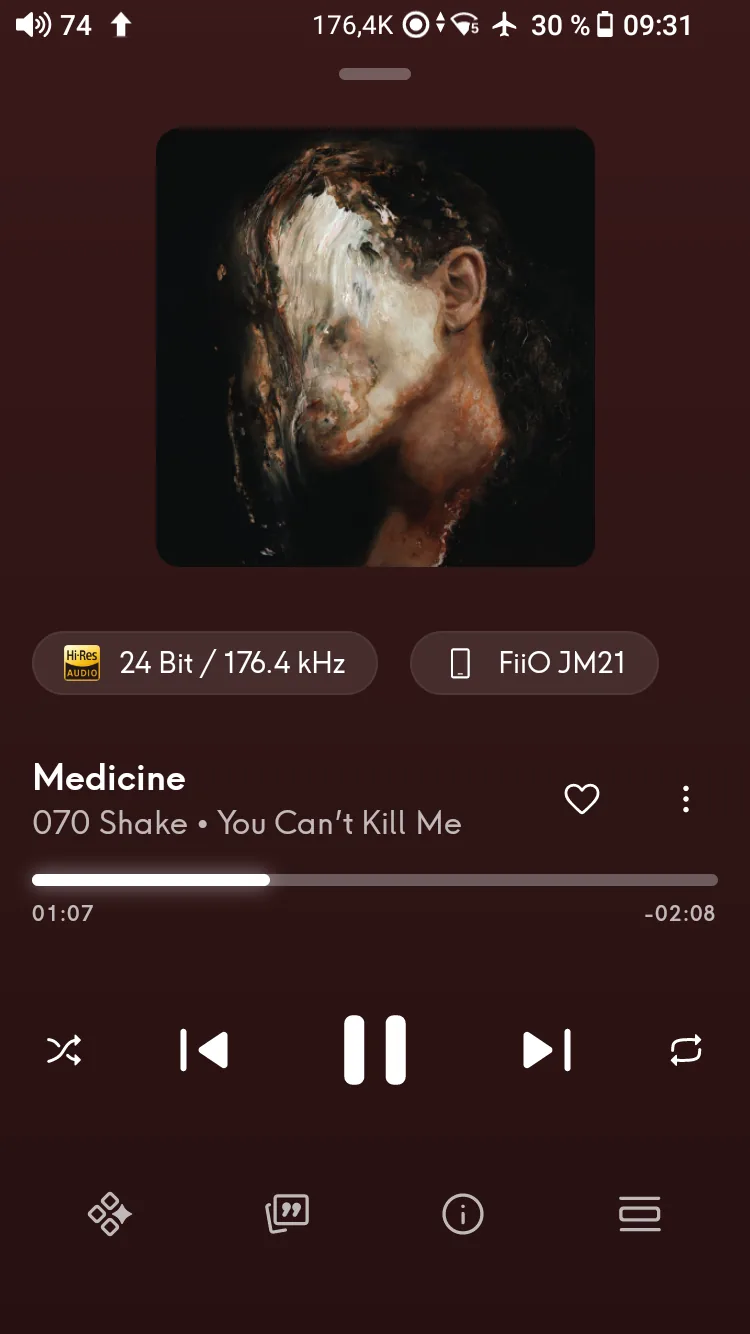Tap the album cover artwork

[x=375, y=347]
